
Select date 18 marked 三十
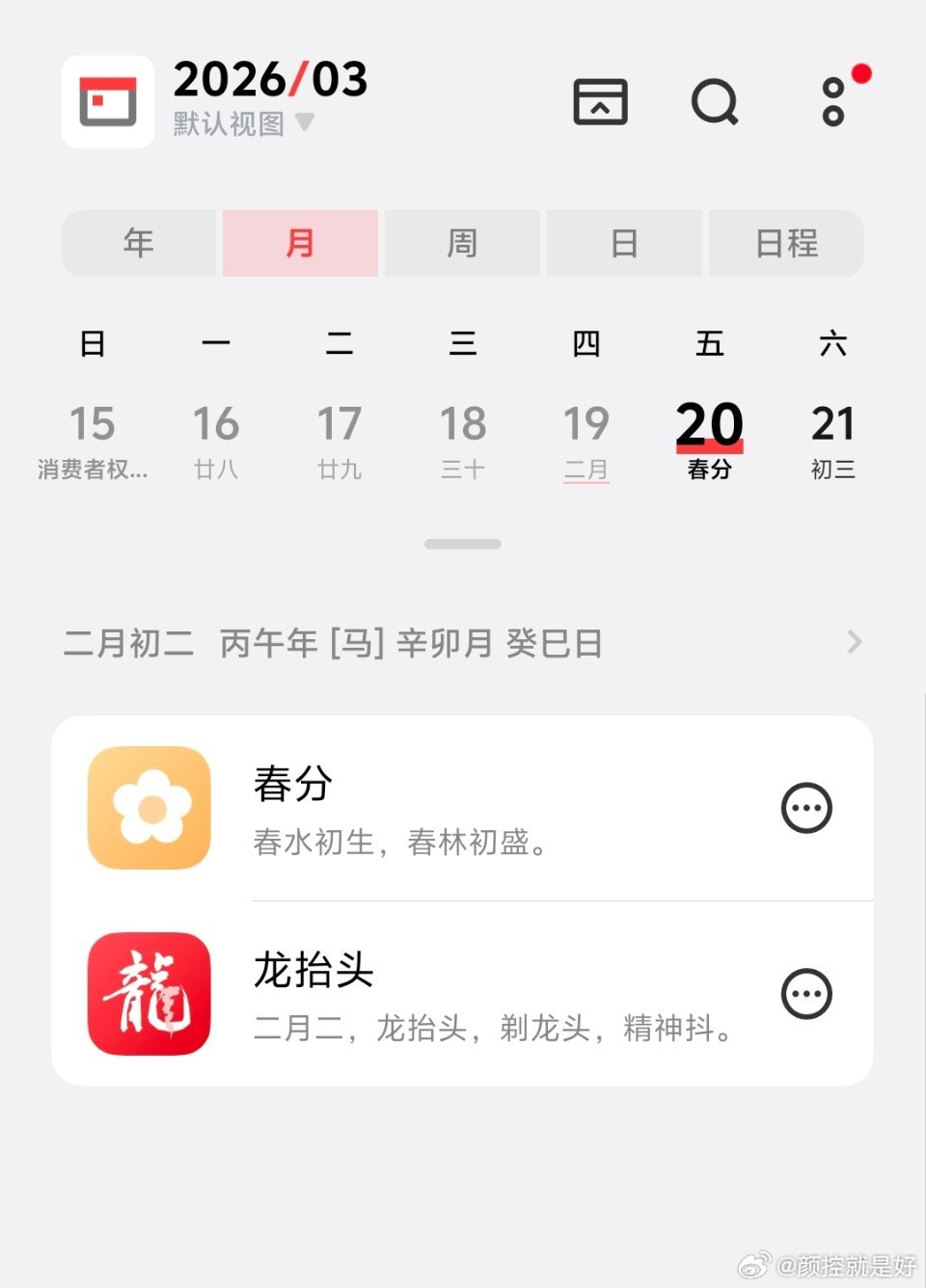pos(463,424)
